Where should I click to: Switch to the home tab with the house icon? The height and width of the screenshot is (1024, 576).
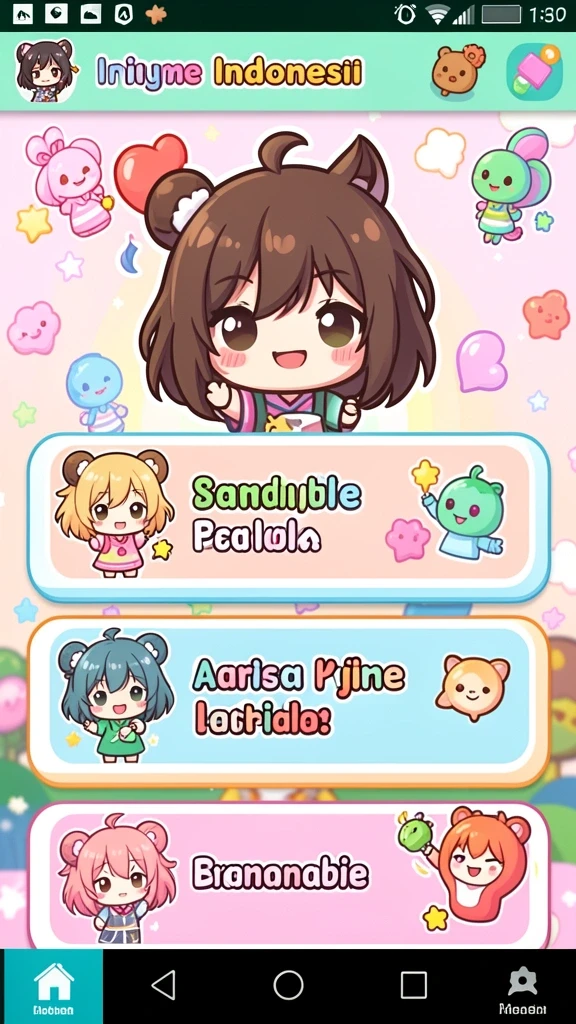pos(54,987)
